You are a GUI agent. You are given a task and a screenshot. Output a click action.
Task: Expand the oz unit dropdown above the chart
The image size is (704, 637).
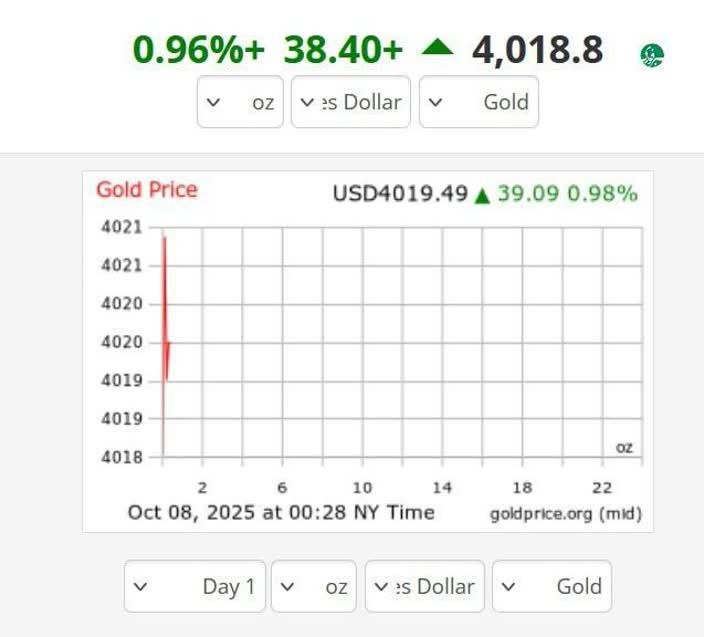click(241, 102)
